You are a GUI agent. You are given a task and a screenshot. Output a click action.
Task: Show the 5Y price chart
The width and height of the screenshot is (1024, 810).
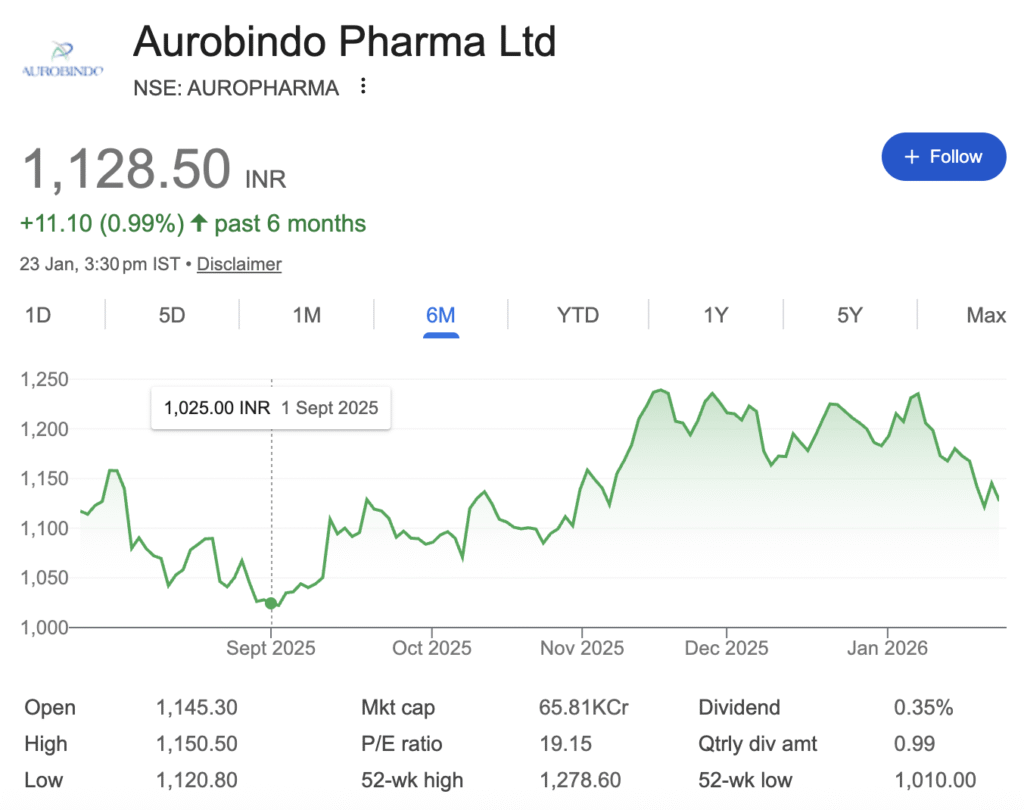coord(849,316)
